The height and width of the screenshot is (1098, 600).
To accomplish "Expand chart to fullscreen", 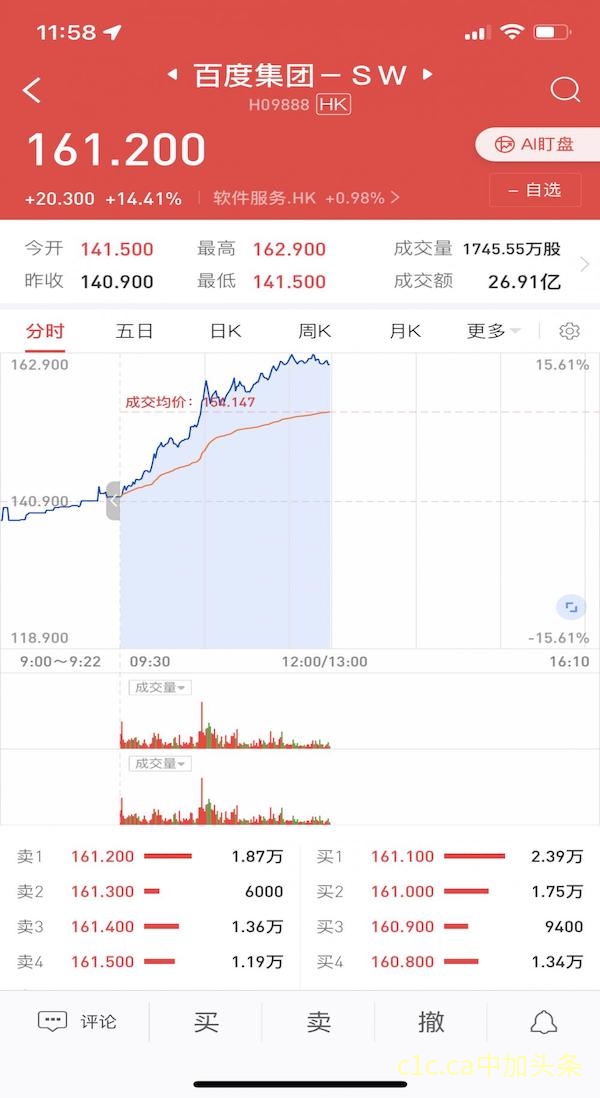I will click(x=570, y=607).
